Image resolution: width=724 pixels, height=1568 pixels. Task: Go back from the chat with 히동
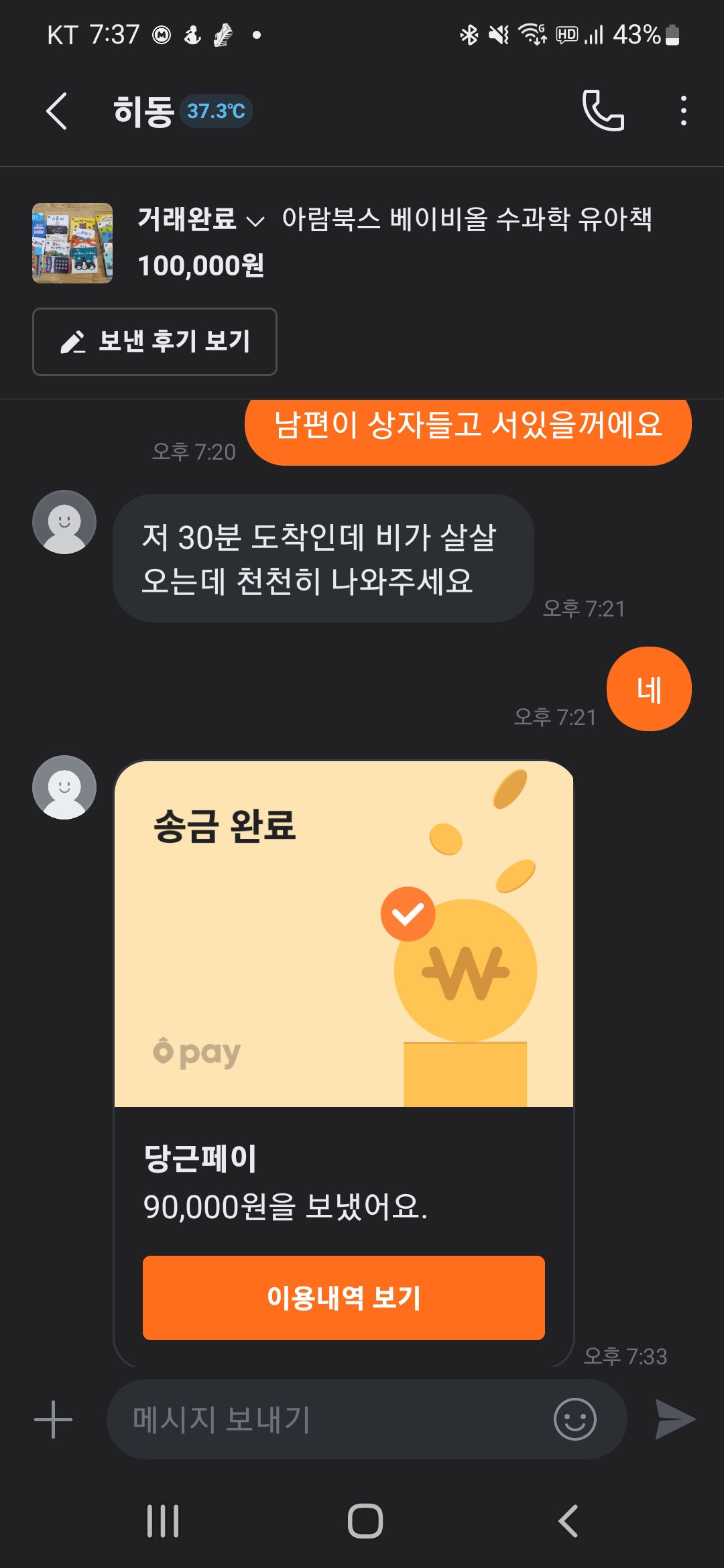(57, 111)
